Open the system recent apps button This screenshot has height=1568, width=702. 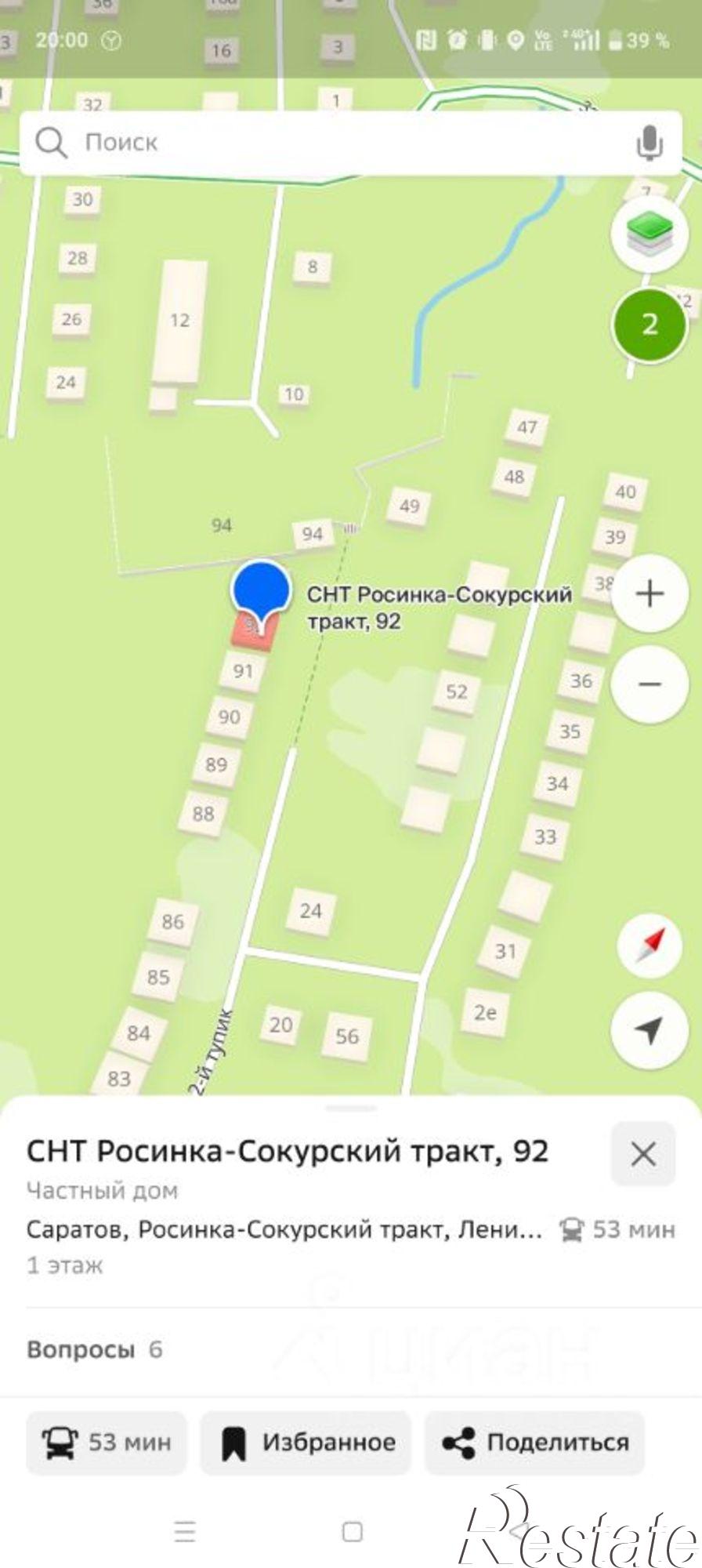tap(185, 1531)
